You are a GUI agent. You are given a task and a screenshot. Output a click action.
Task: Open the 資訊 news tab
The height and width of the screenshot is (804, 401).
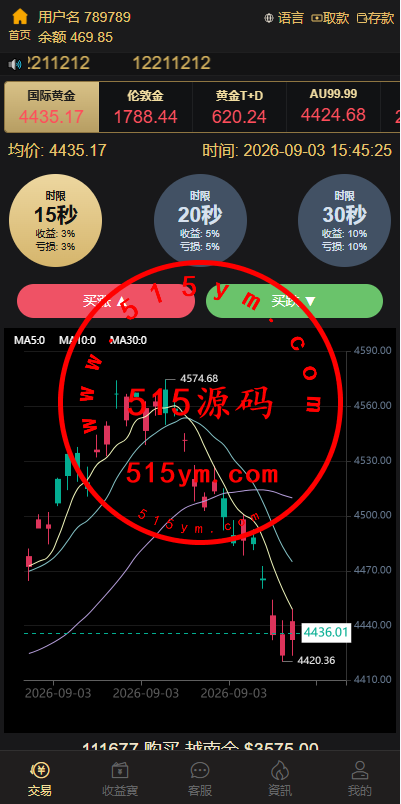(x=280, y=778)
